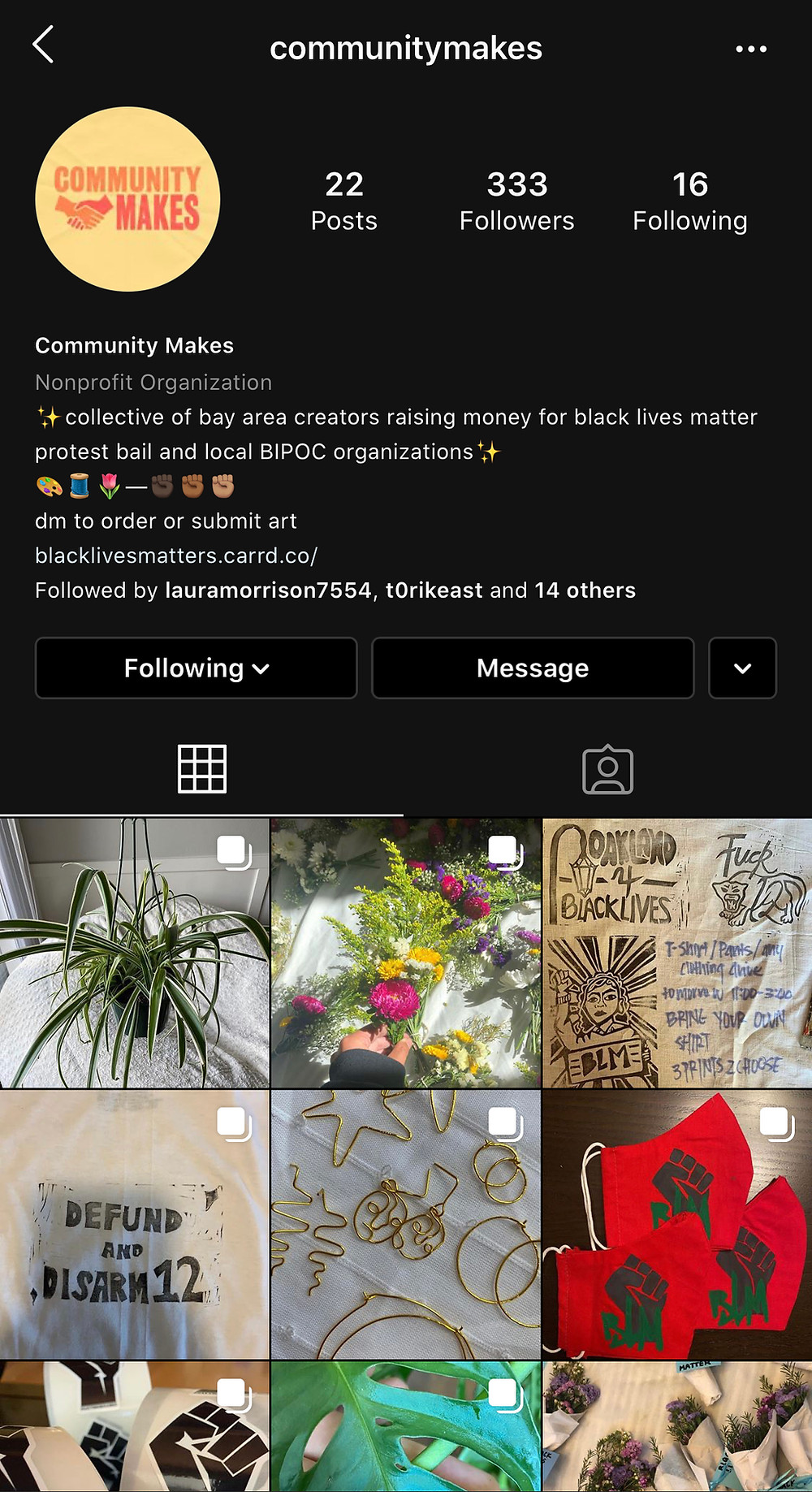Expand the Following button dropdown
Image resolution: width=812 pixels, height=1492 pixels.
coord(196,668)
